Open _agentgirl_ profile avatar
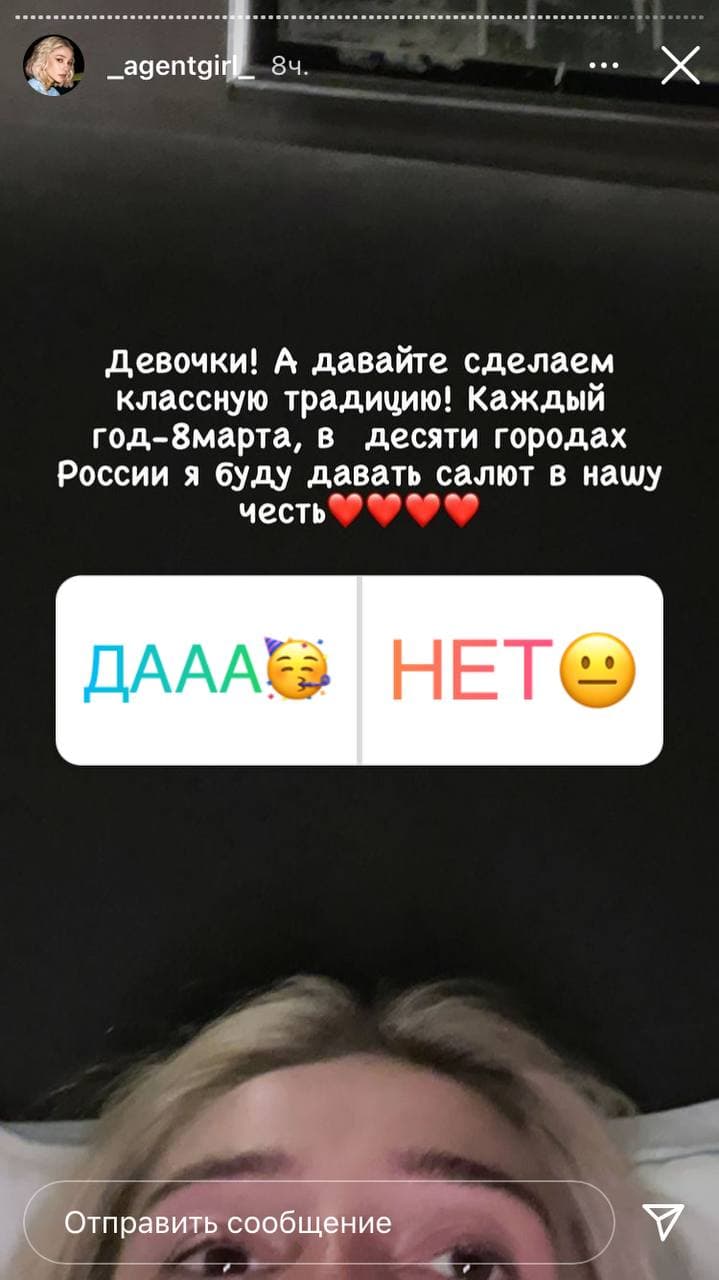The image size is (719, 1280). [x=53, y=66]
